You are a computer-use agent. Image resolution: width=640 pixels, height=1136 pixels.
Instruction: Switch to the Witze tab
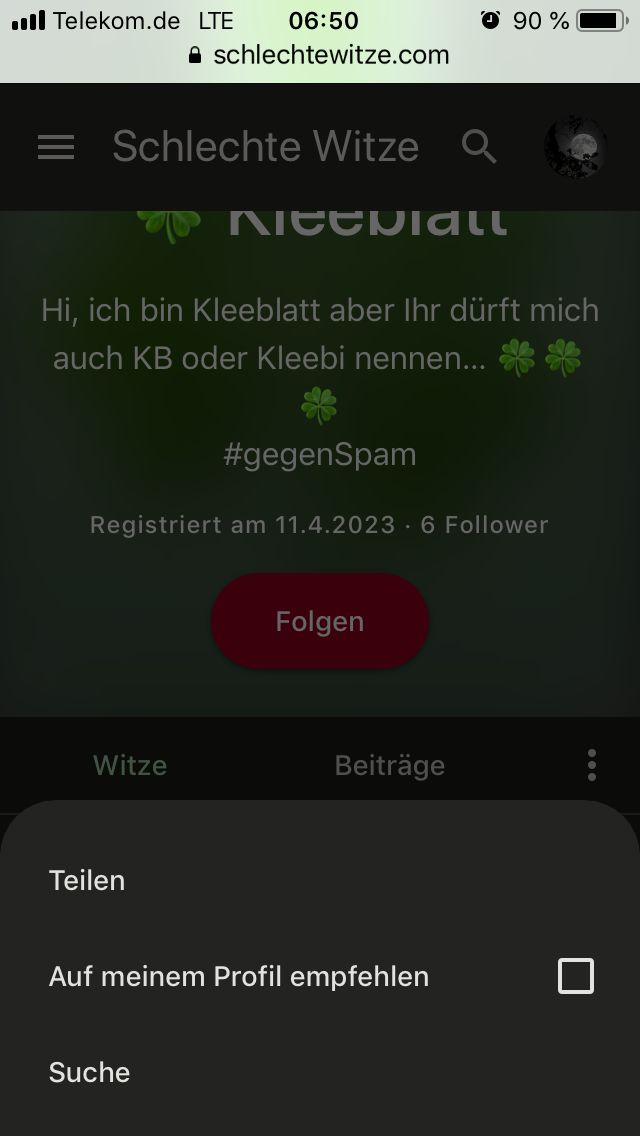tap(130, 765)
